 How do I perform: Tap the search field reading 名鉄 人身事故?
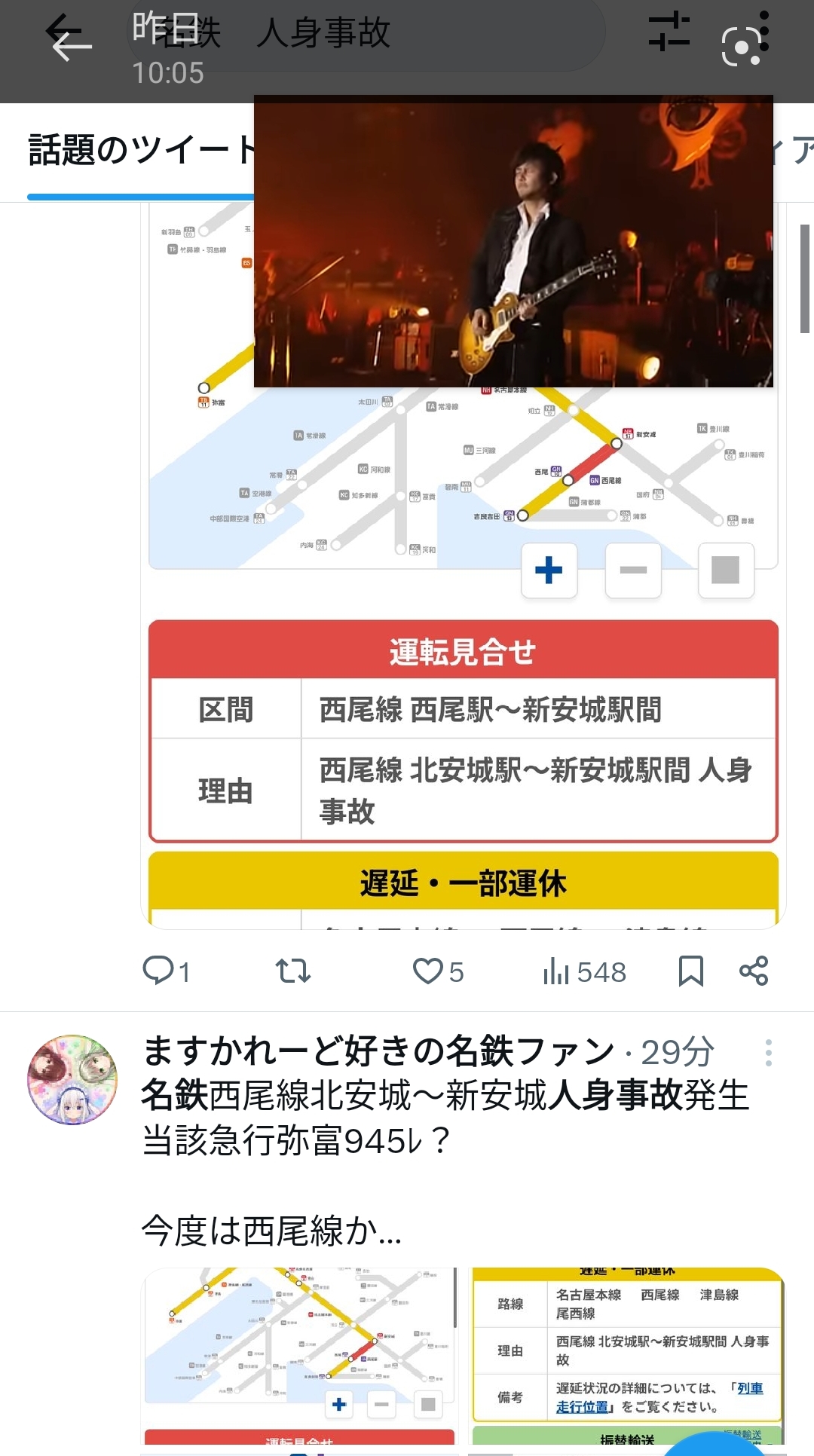pyautogui.click(x=366, y=35)
